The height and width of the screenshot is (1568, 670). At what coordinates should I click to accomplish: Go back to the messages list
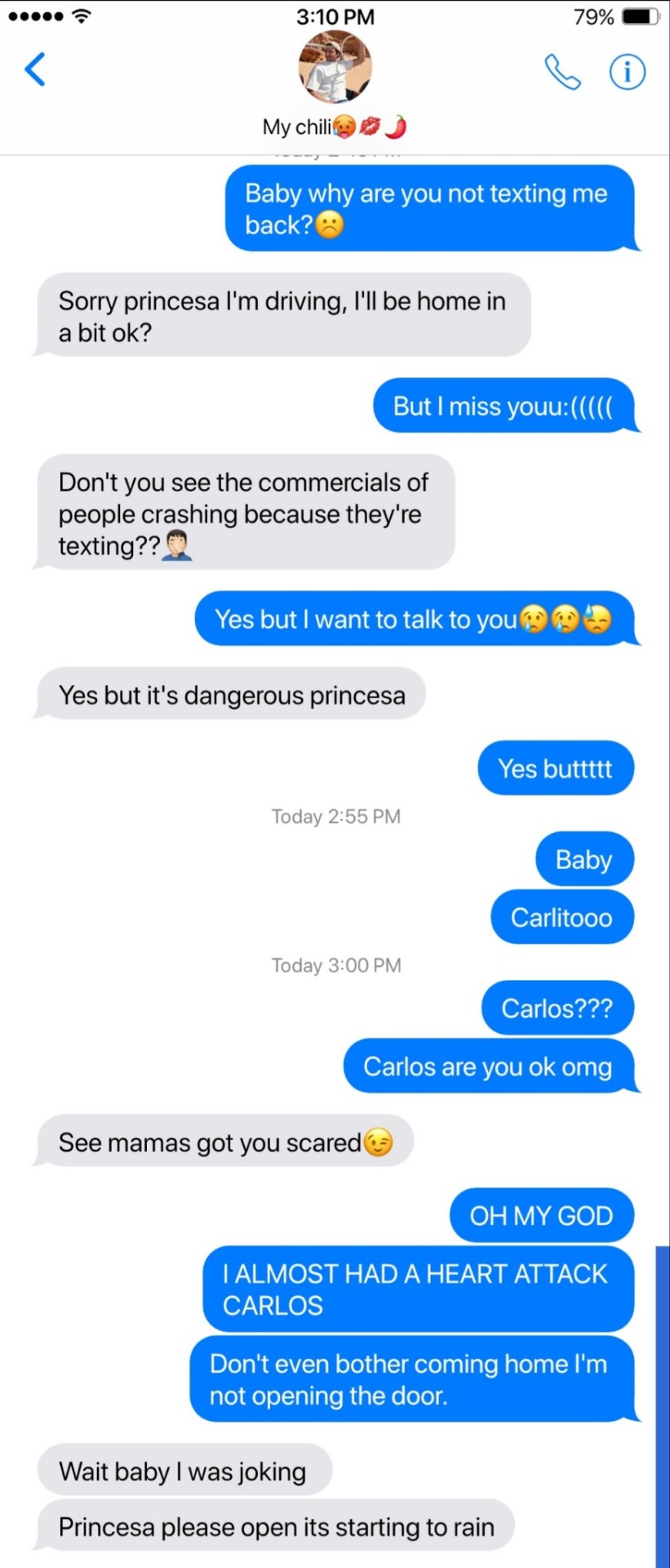point(35,69)
